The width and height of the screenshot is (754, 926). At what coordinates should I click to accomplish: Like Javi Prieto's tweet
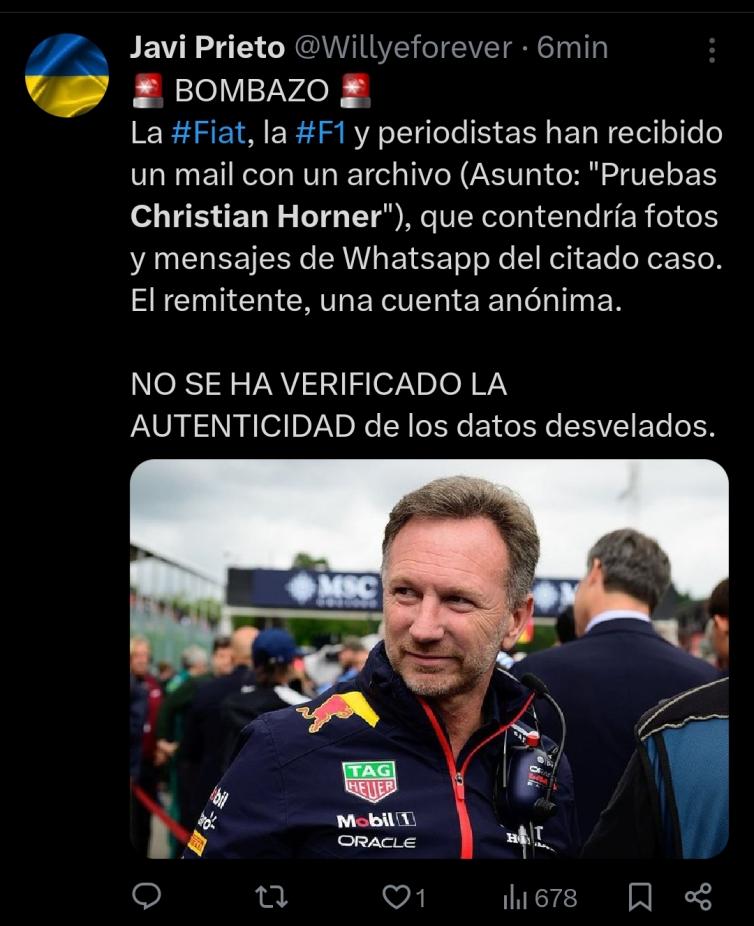(399, 897)
